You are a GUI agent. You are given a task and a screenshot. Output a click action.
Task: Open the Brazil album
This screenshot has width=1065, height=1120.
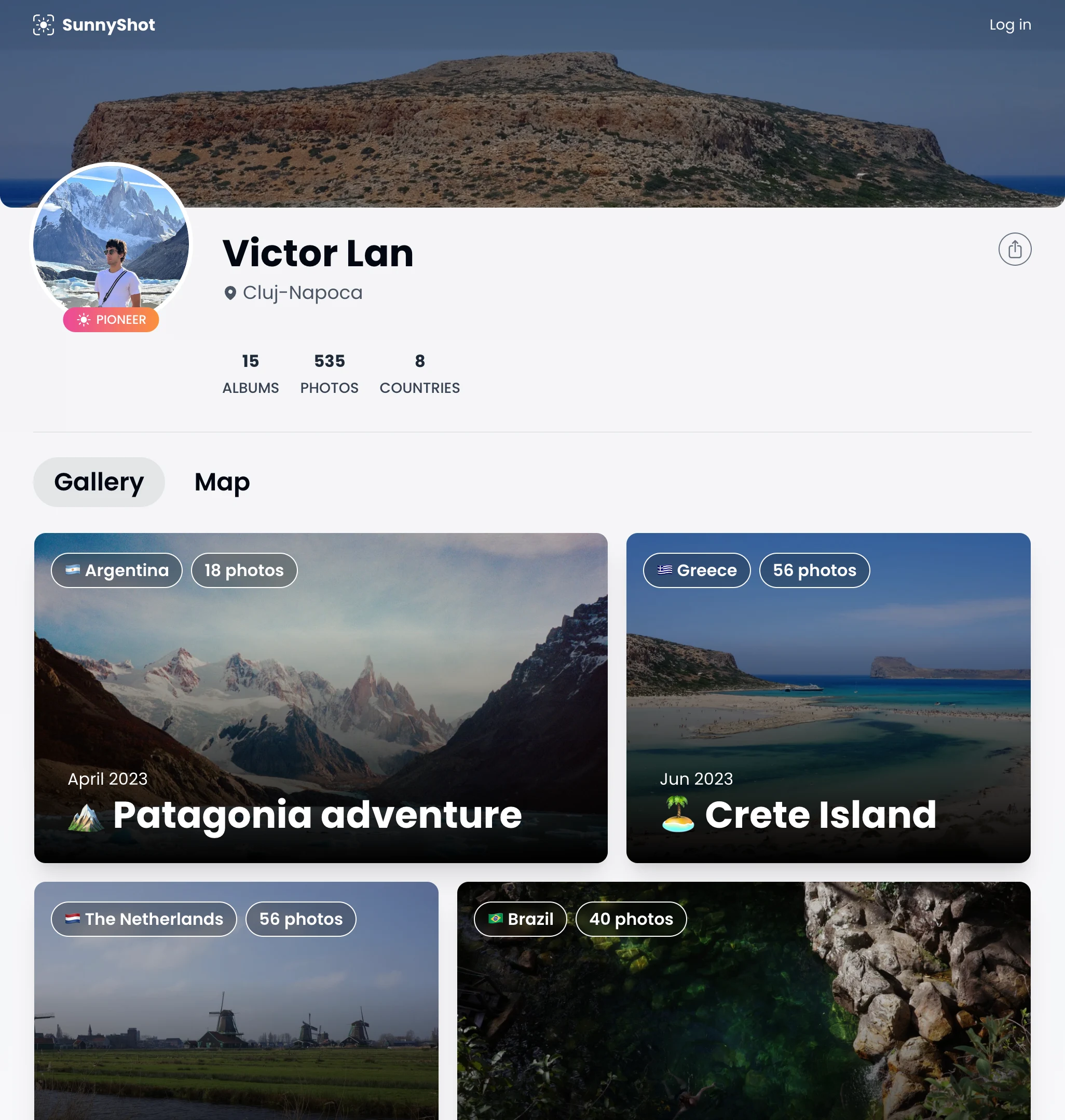pos(744,1010)
